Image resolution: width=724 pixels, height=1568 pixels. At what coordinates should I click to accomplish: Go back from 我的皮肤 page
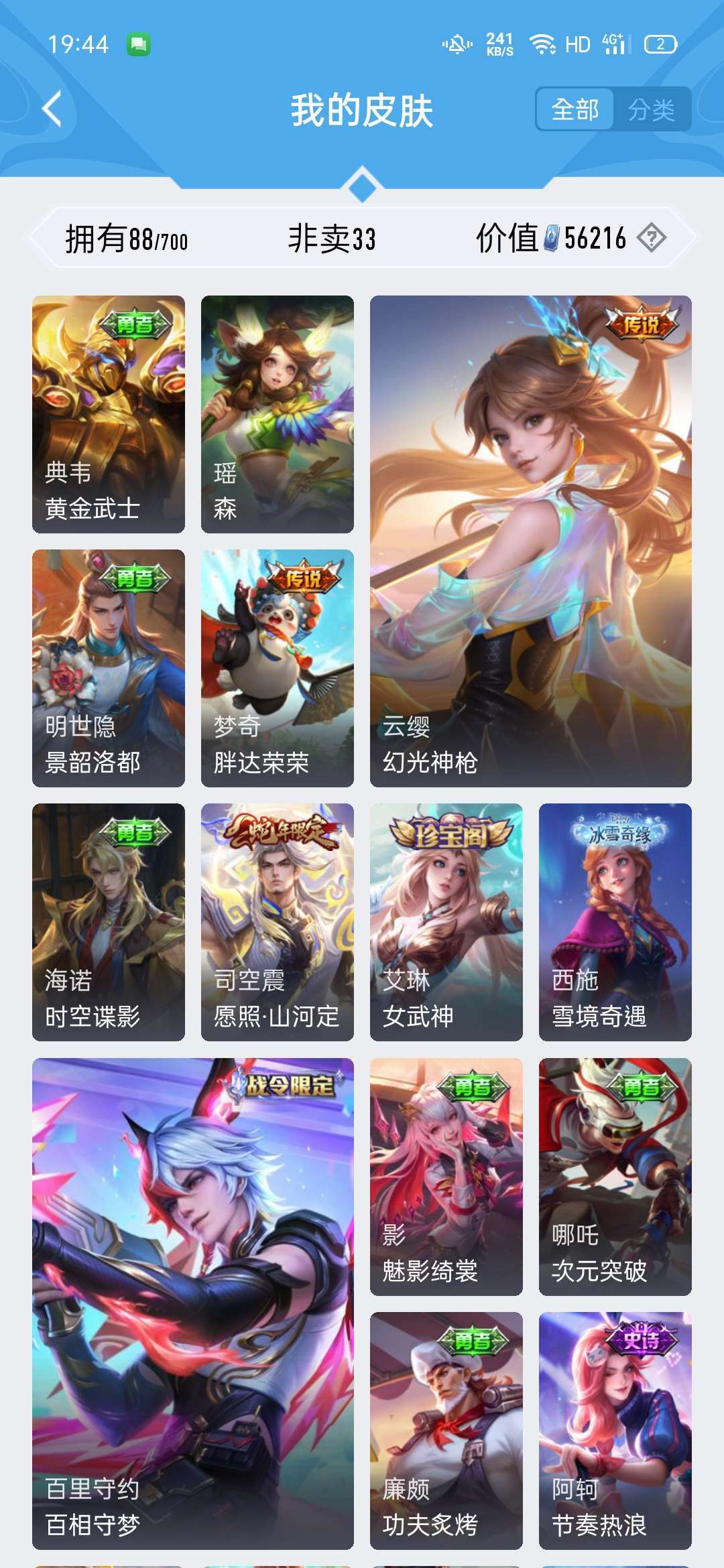point(52,109)
